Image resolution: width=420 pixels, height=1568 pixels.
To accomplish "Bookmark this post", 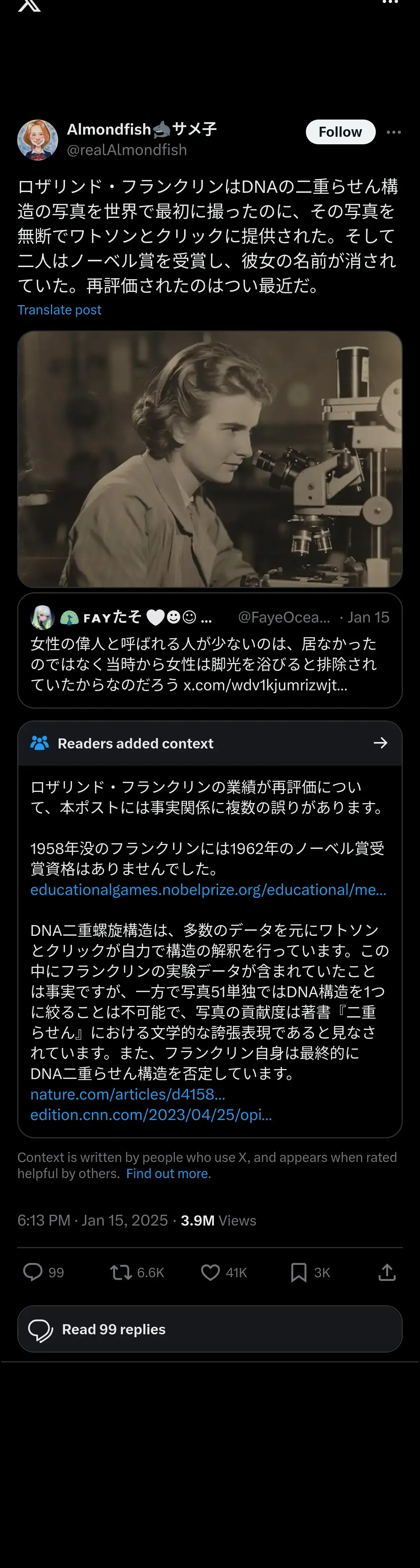I will (298, 1271).
